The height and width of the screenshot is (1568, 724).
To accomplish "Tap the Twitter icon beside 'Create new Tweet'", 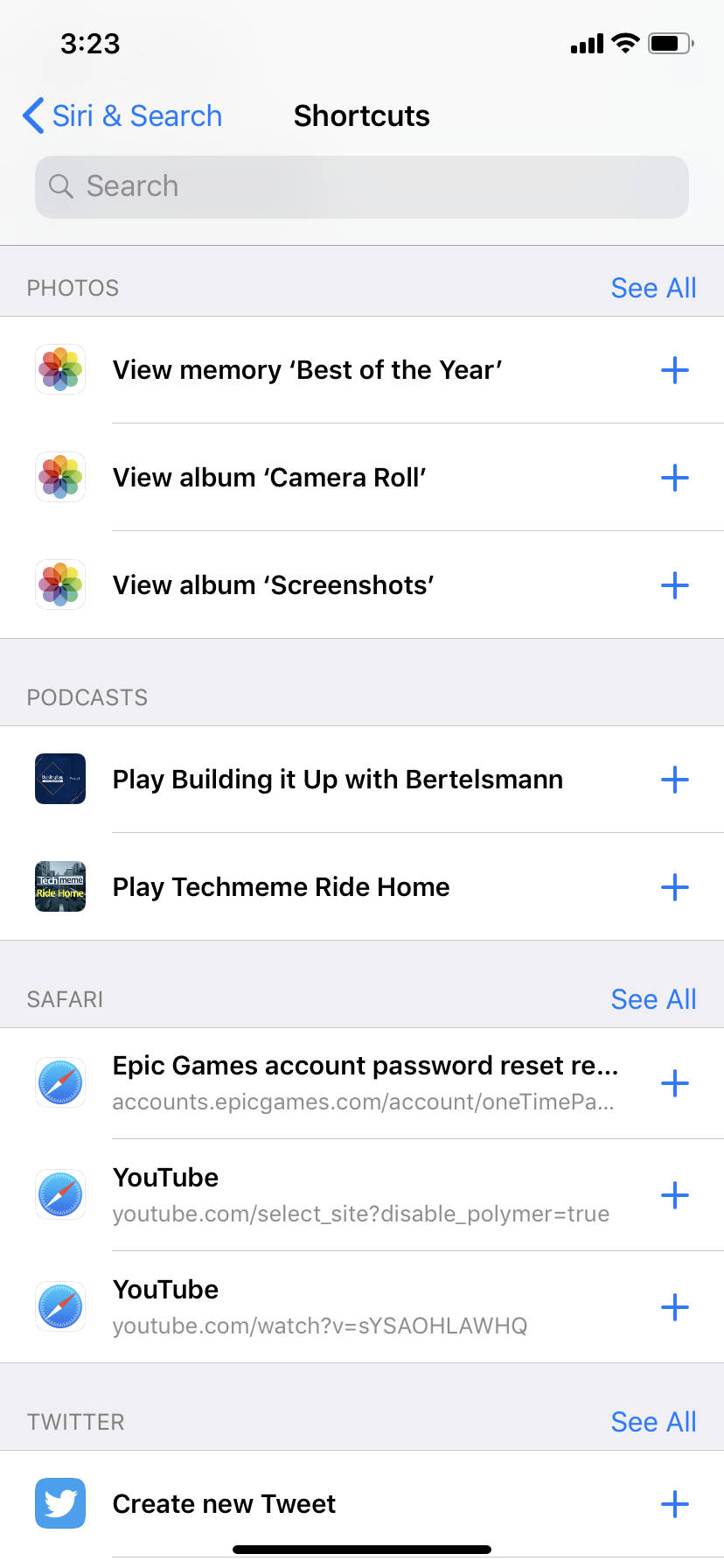I will pos(59,1502).
